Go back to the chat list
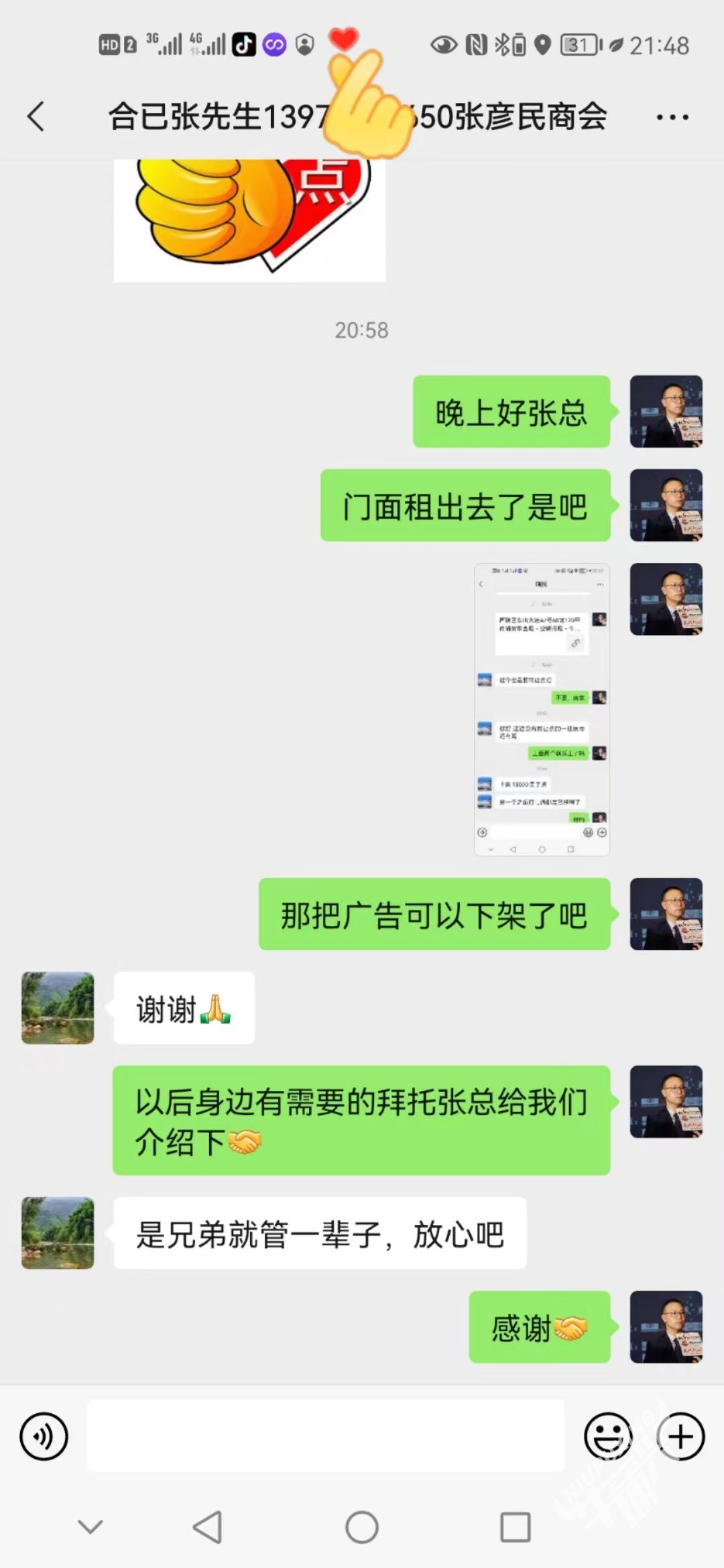The width and height of the screenshot is (724, 1568). click(36, 117)
